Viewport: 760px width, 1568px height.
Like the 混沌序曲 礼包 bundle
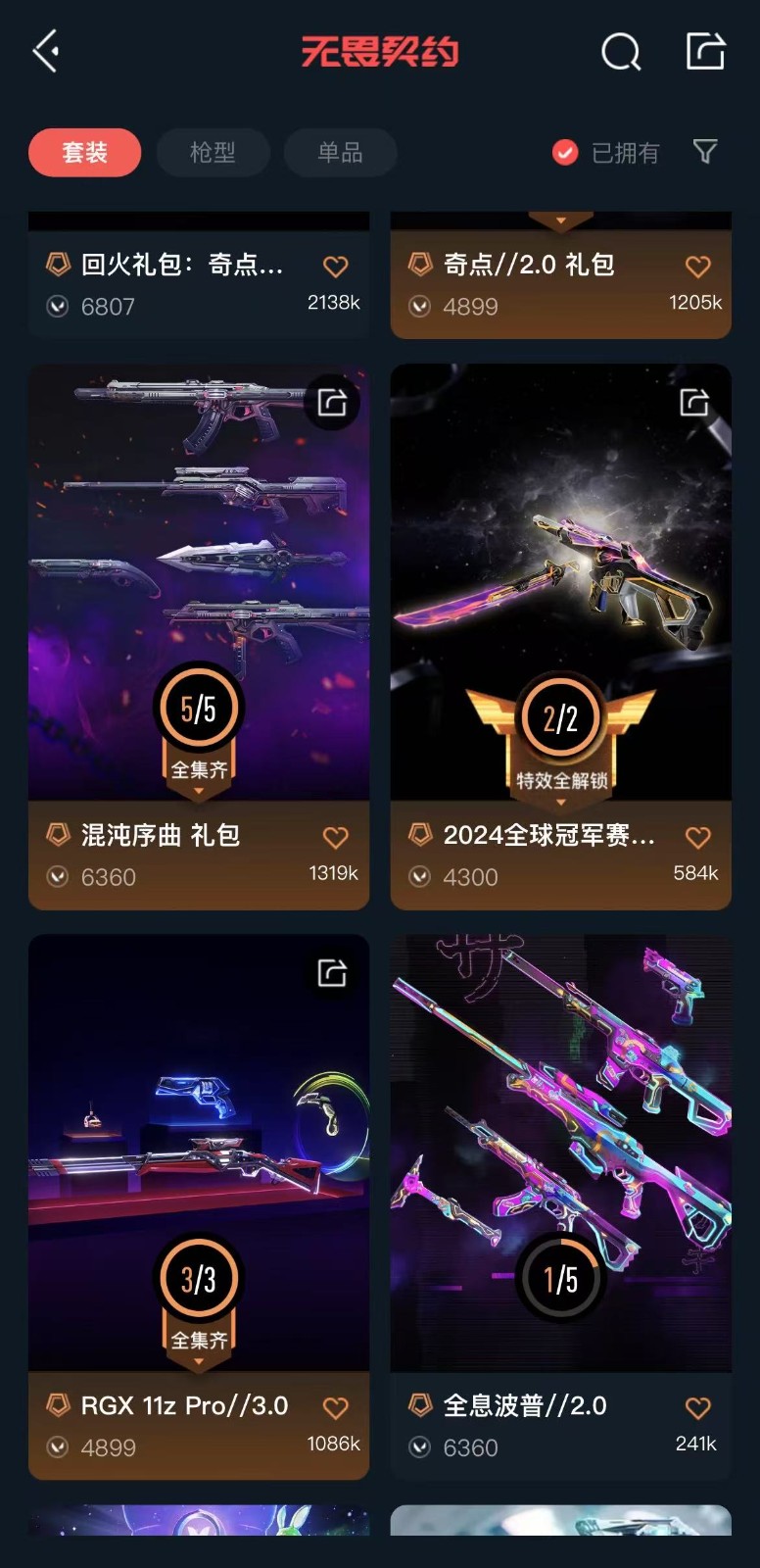point(336,838)
